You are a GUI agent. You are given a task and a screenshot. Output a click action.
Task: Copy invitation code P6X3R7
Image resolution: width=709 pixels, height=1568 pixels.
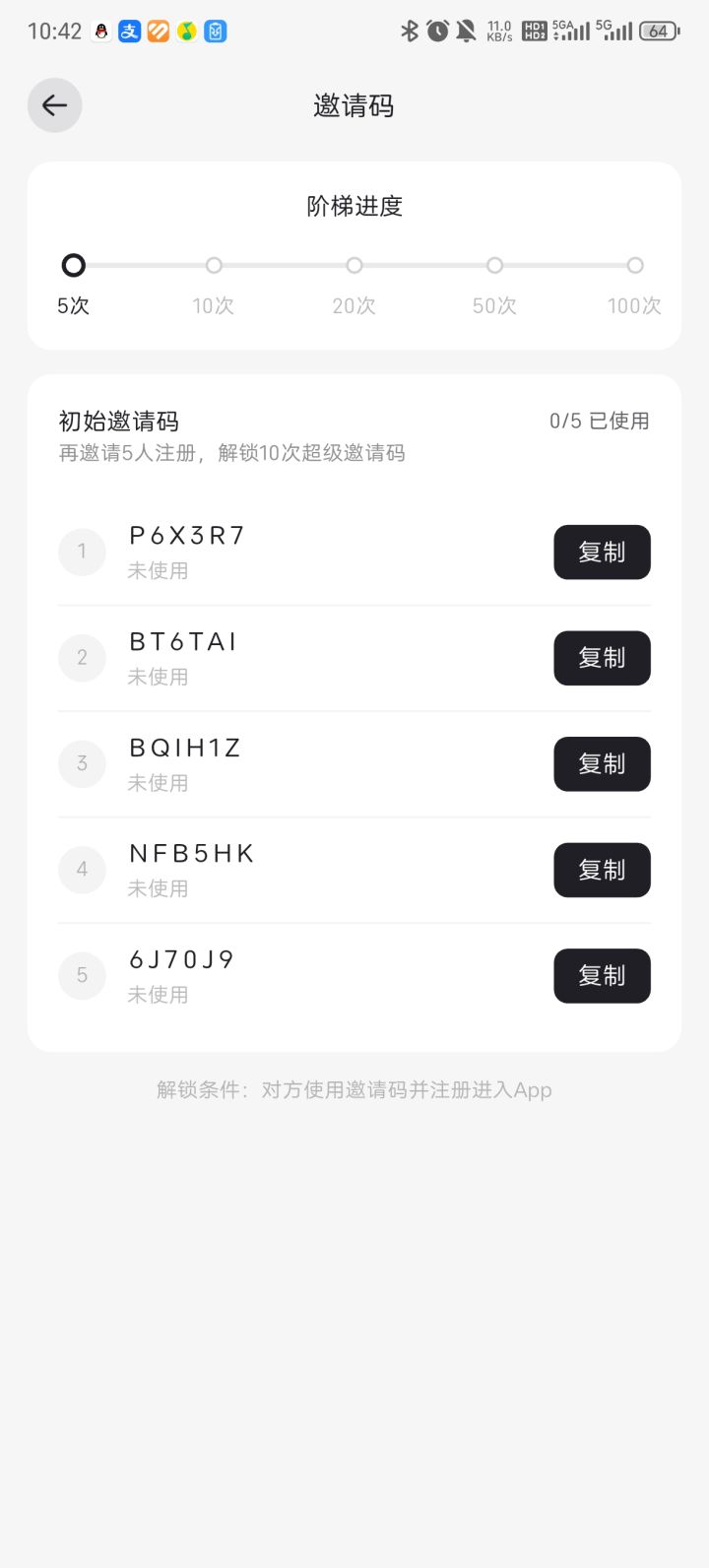(x=602, y=553)
